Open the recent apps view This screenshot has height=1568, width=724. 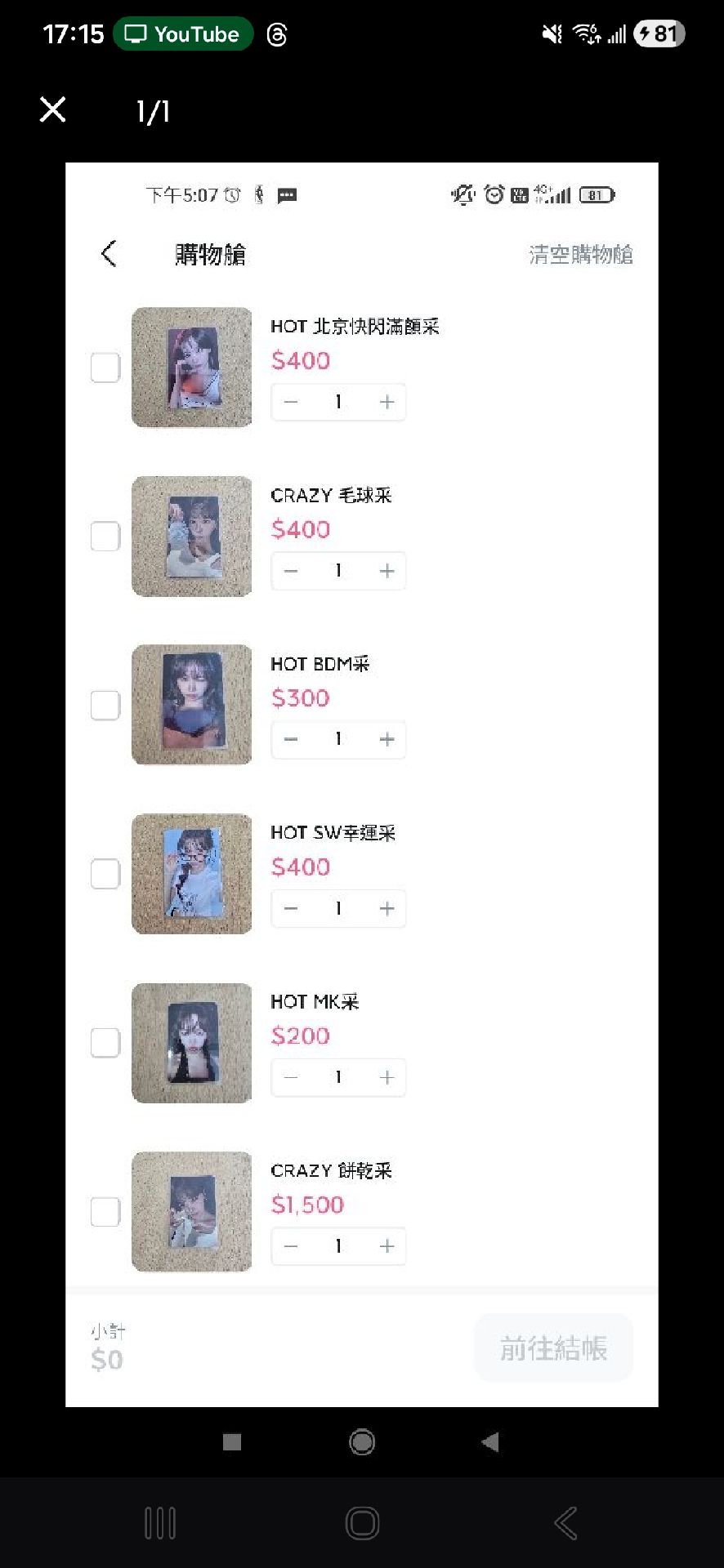pyautogui.click(x=160, y=1523)
